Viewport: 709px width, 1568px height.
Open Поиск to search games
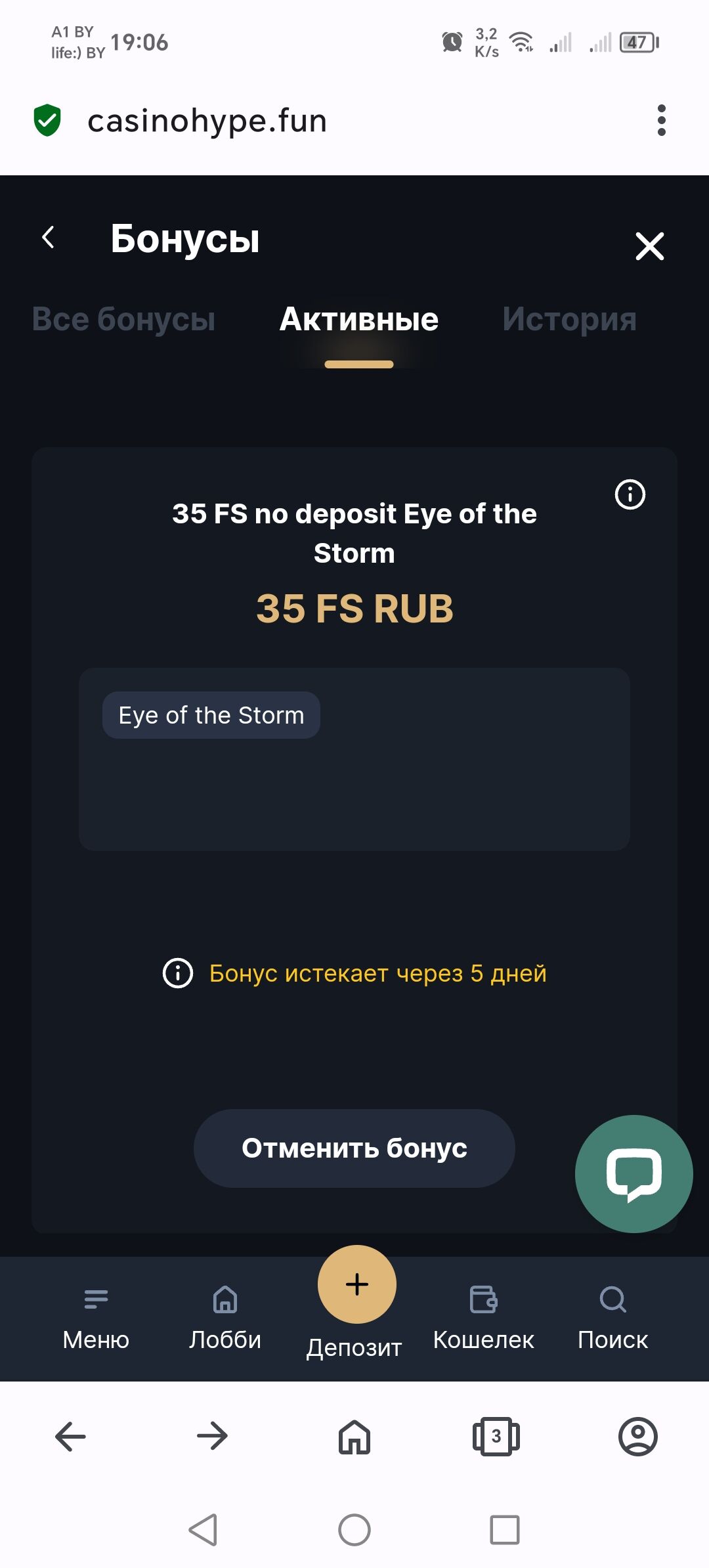612,1317
